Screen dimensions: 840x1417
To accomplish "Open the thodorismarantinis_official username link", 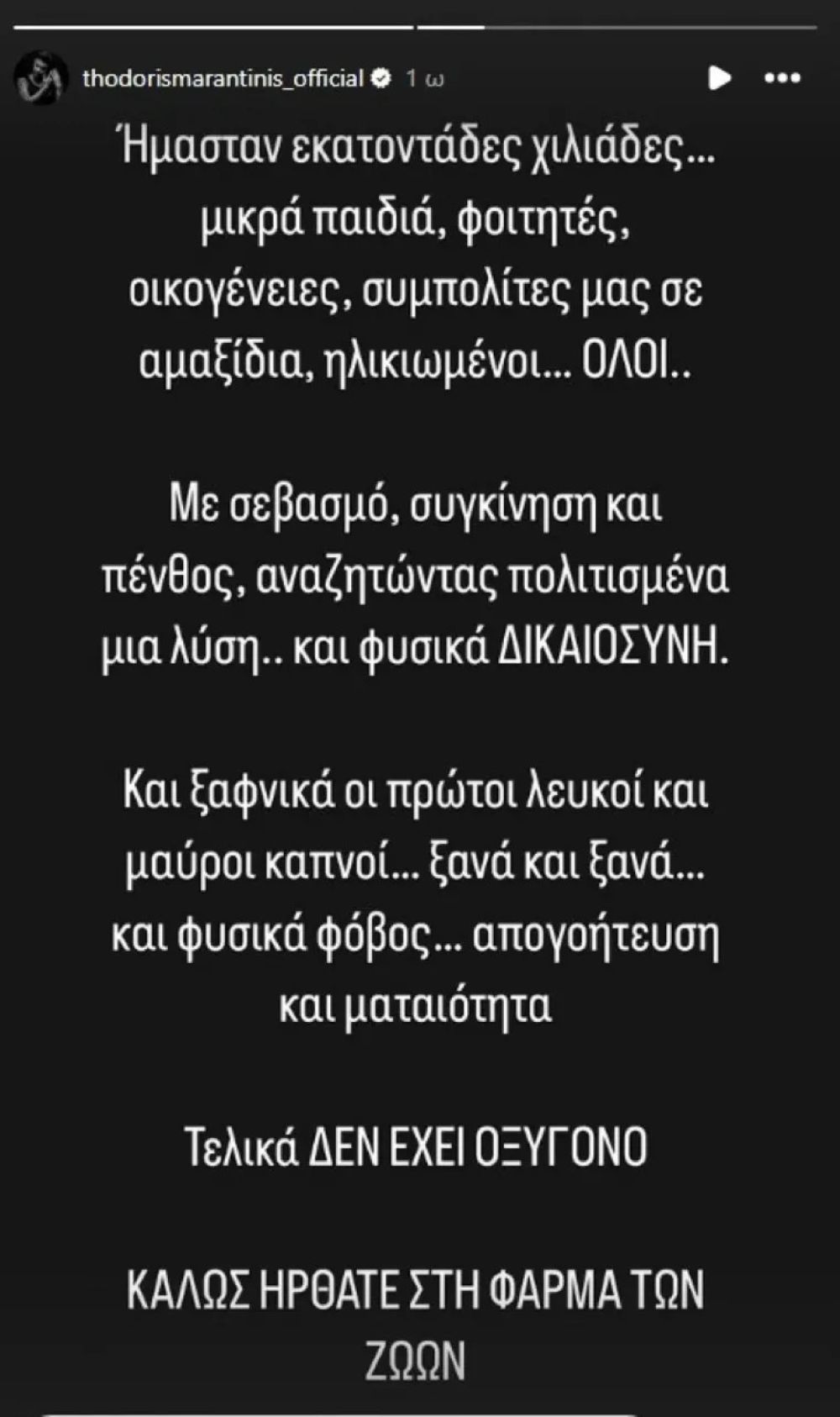I will [x=223, y=78].
